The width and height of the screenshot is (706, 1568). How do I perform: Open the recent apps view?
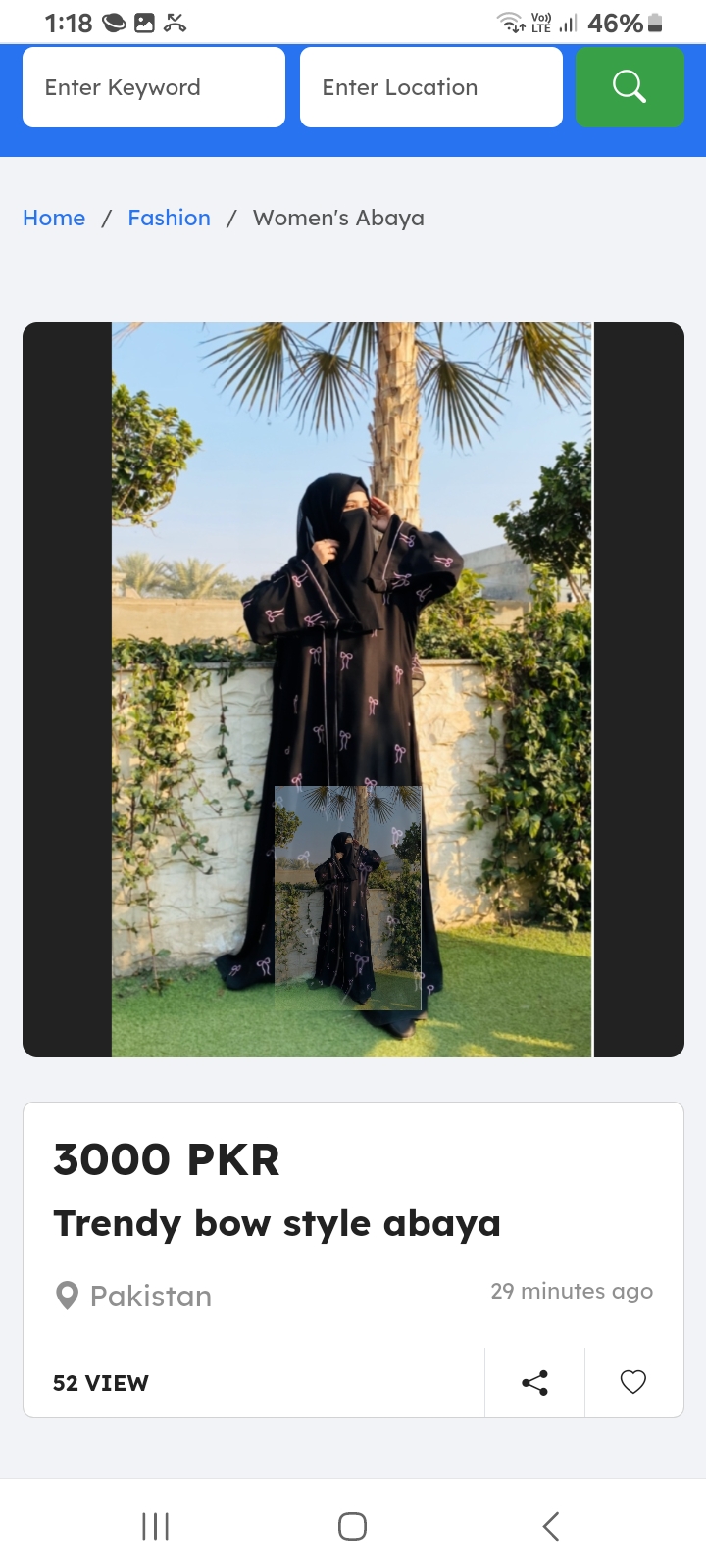coord(155,1526)
